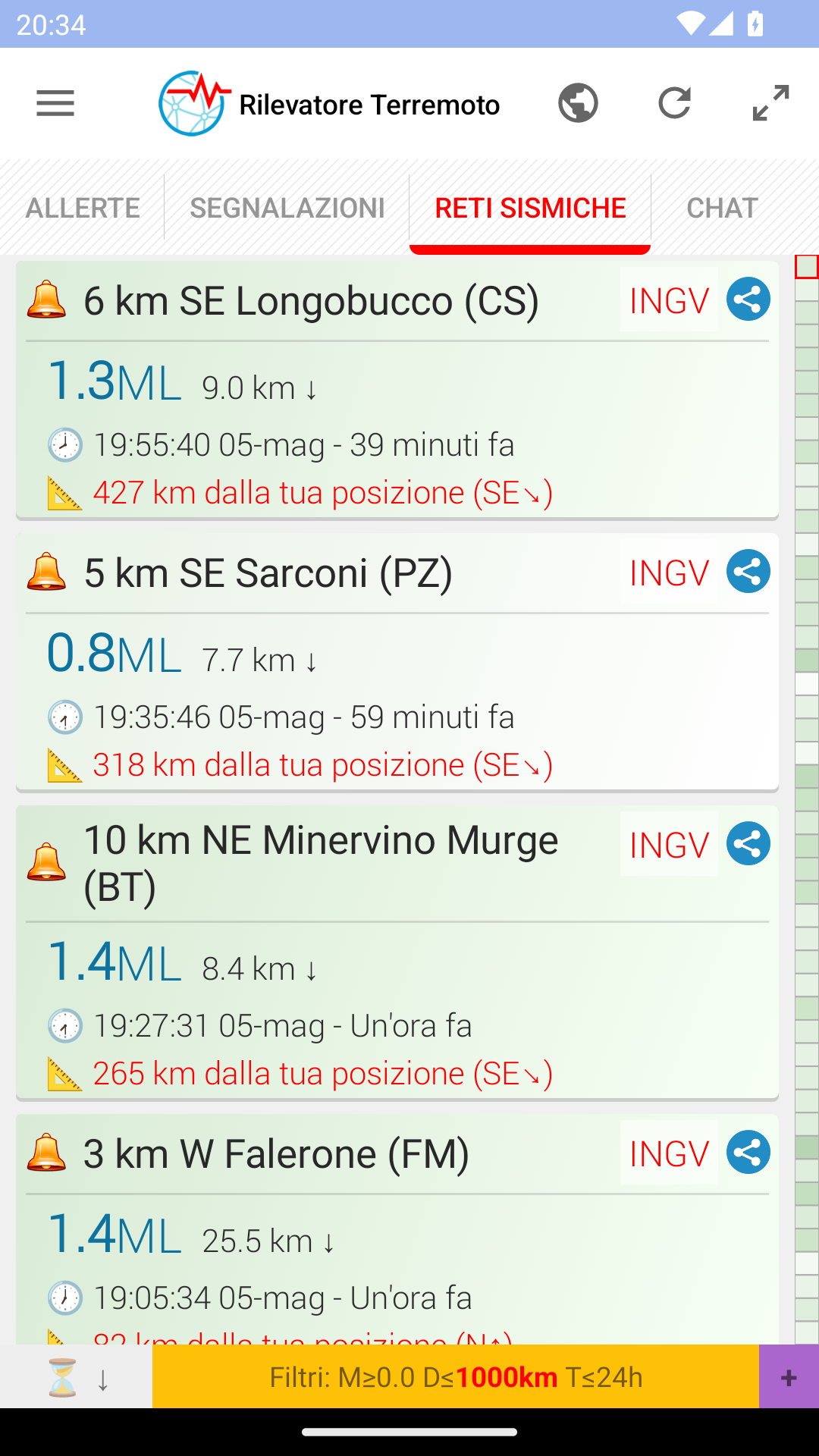Expand to fullscreen view
The width and height of the screenshot is (819, 1456).
(770, 103)
